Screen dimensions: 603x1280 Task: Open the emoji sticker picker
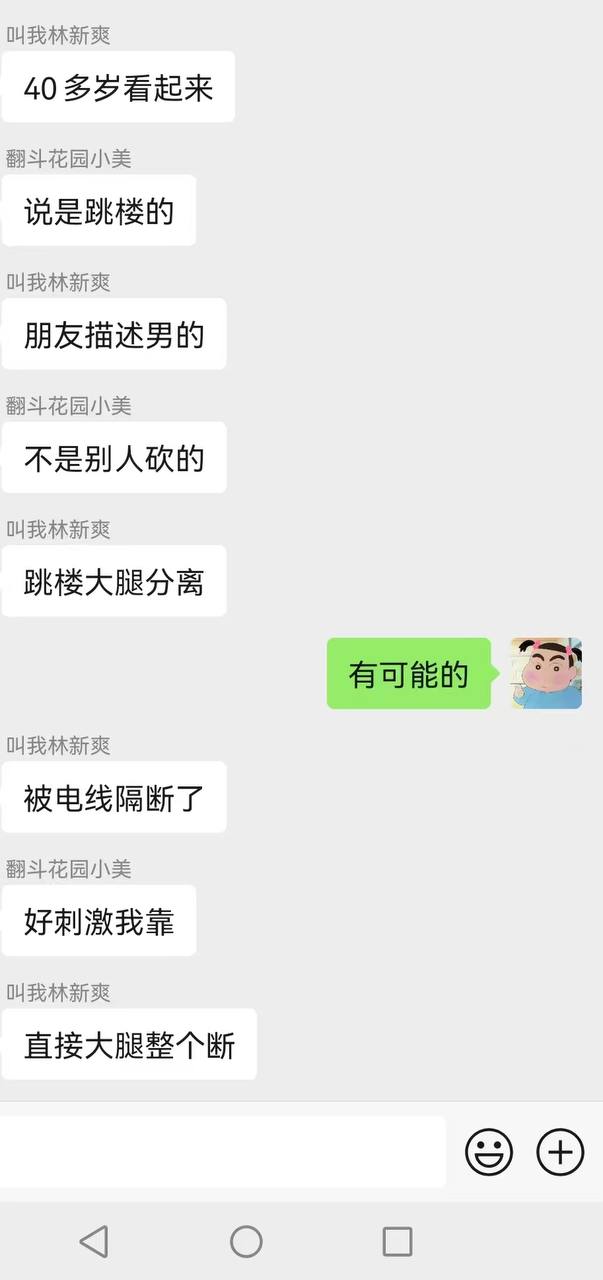[x=489, y=1152]
